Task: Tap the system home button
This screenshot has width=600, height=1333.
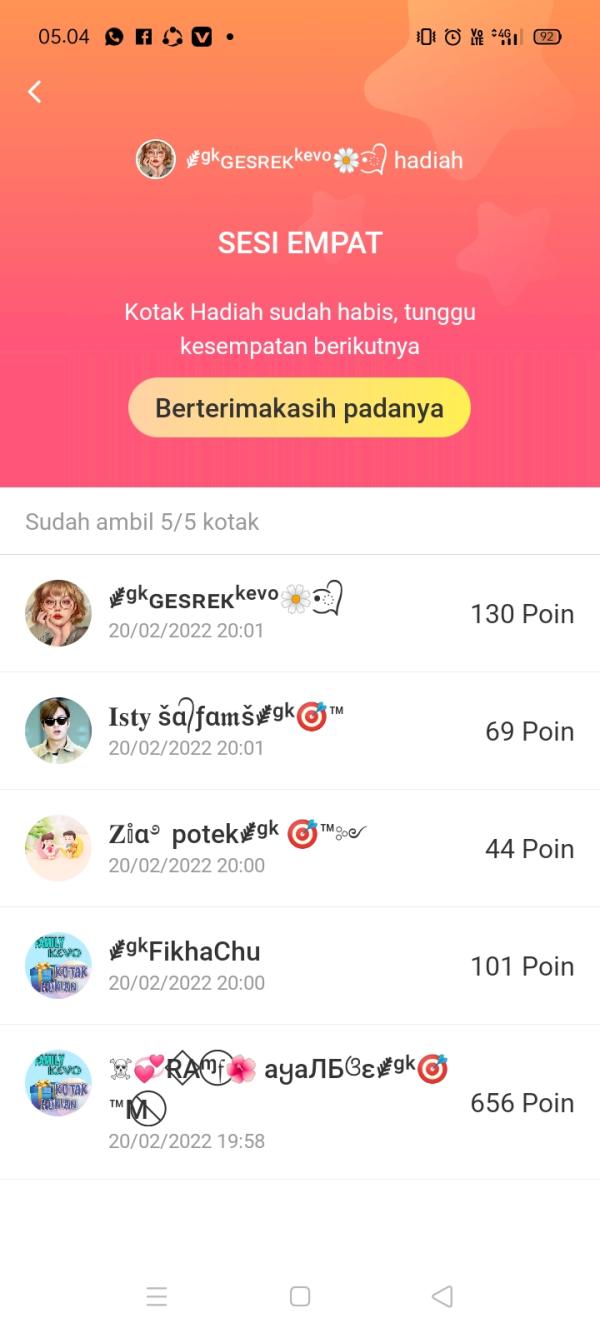Action: click(x=300, y=1296)
